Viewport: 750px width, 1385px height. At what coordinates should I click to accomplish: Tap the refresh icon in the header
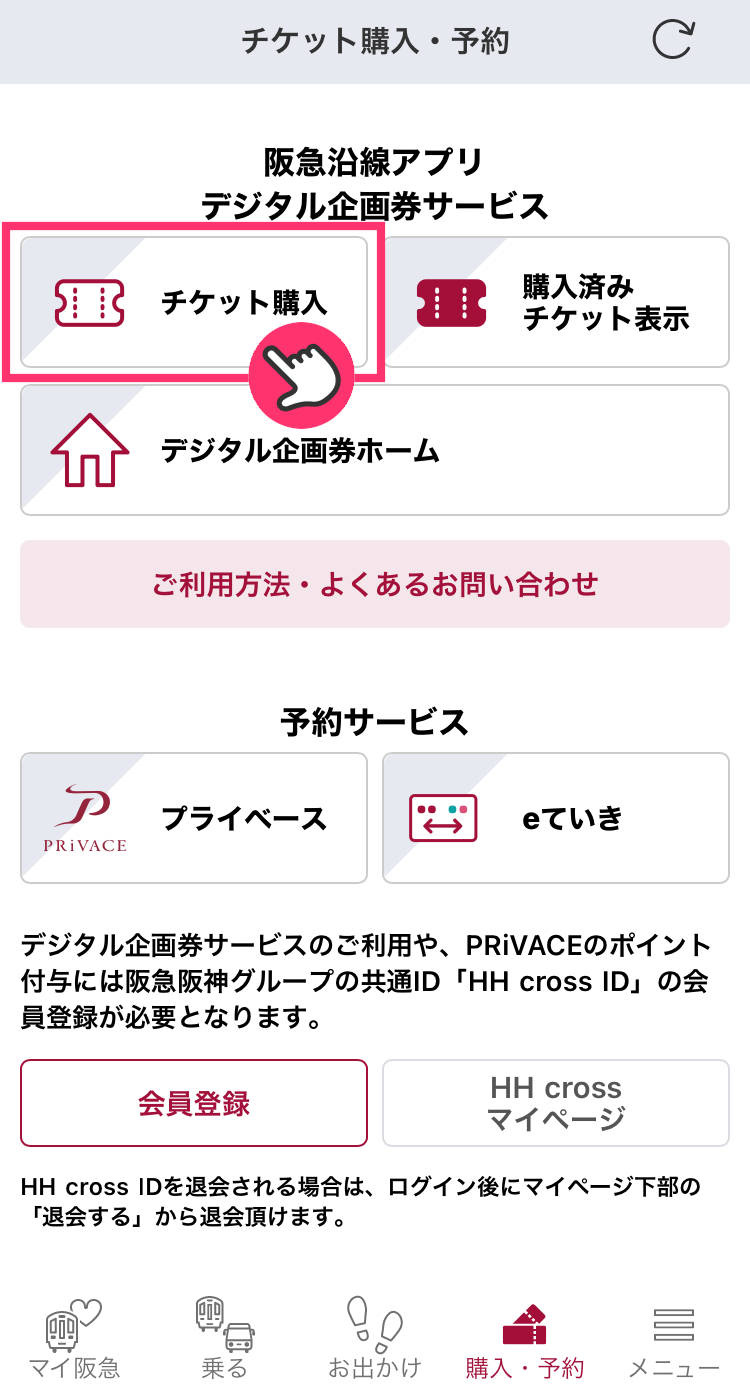pyautogui.click(x=673, y=41)
